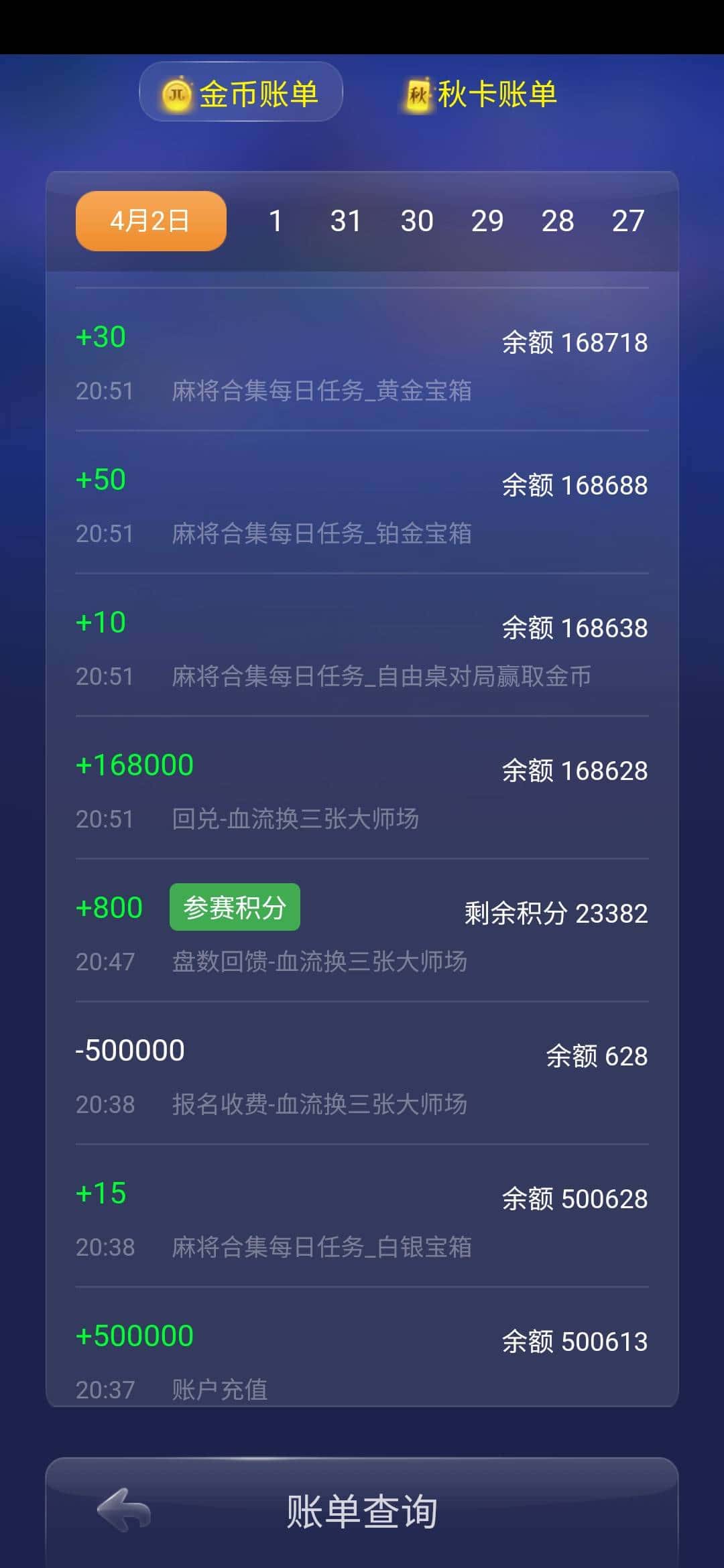The image size is (724, 1568).
Task: Pick date 28 in the date selector
Action: (558, 221)
